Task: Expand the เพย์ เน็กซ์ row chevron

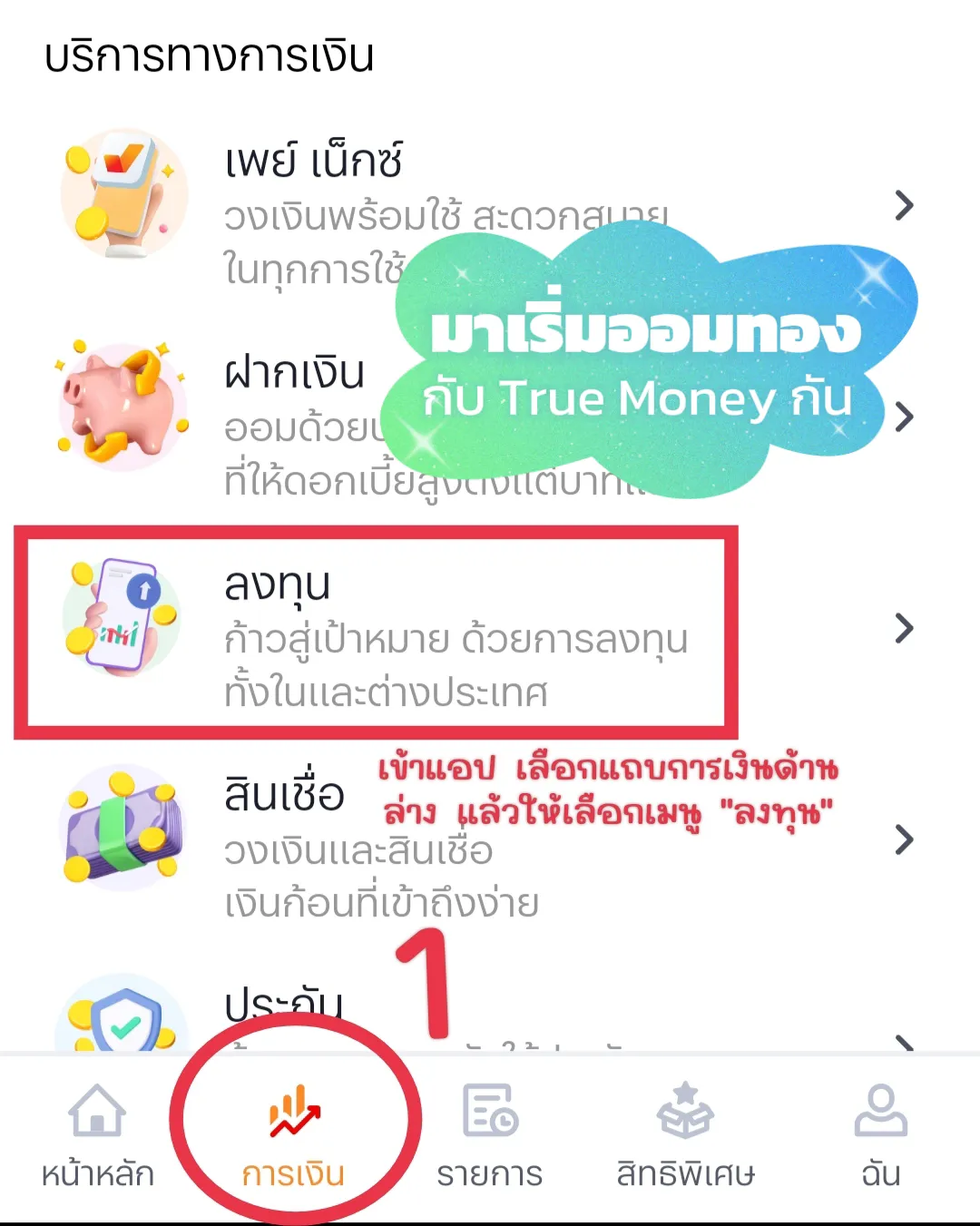Action: 904,207
